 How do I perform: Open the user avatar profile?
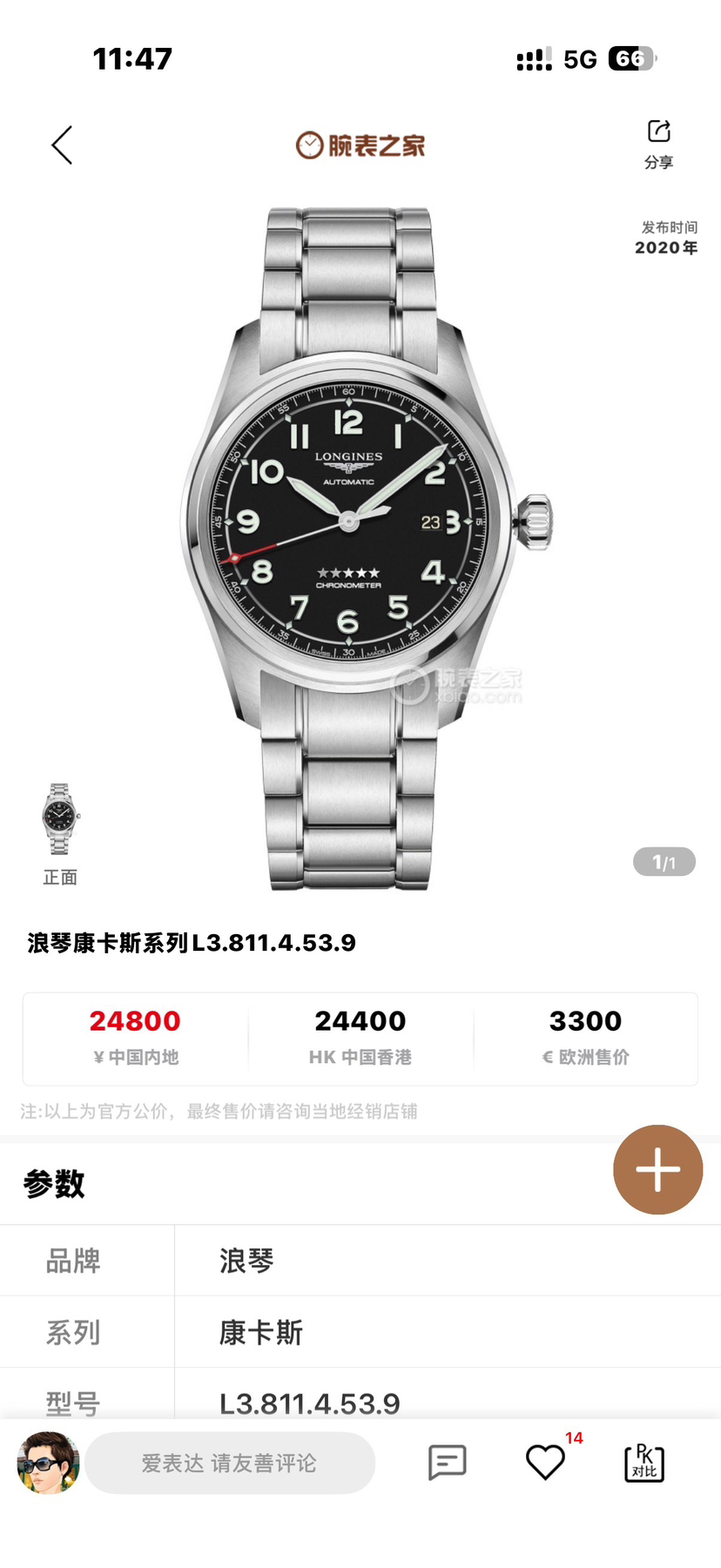(48, 1463)
